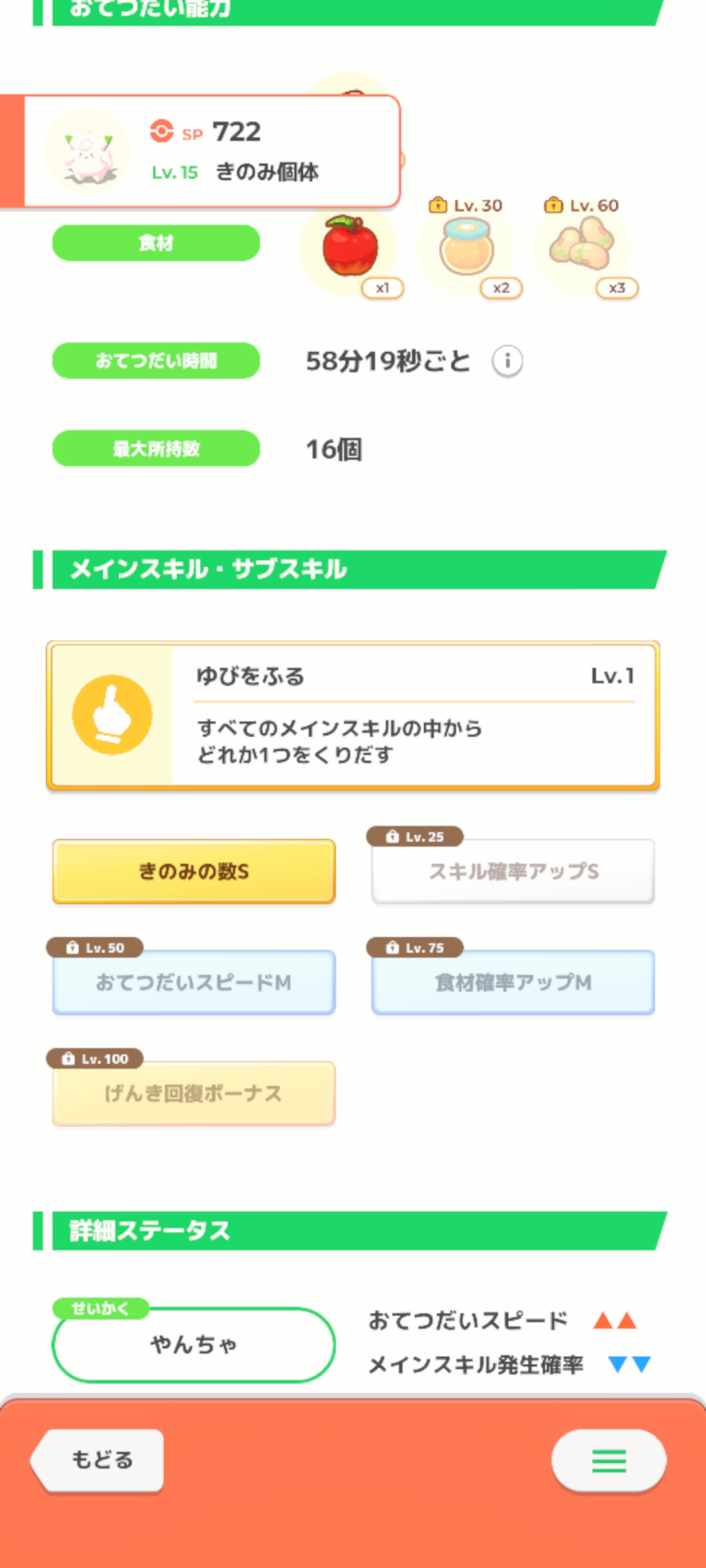Select the Lv. 30 honey ingredient

pos(468,248)
